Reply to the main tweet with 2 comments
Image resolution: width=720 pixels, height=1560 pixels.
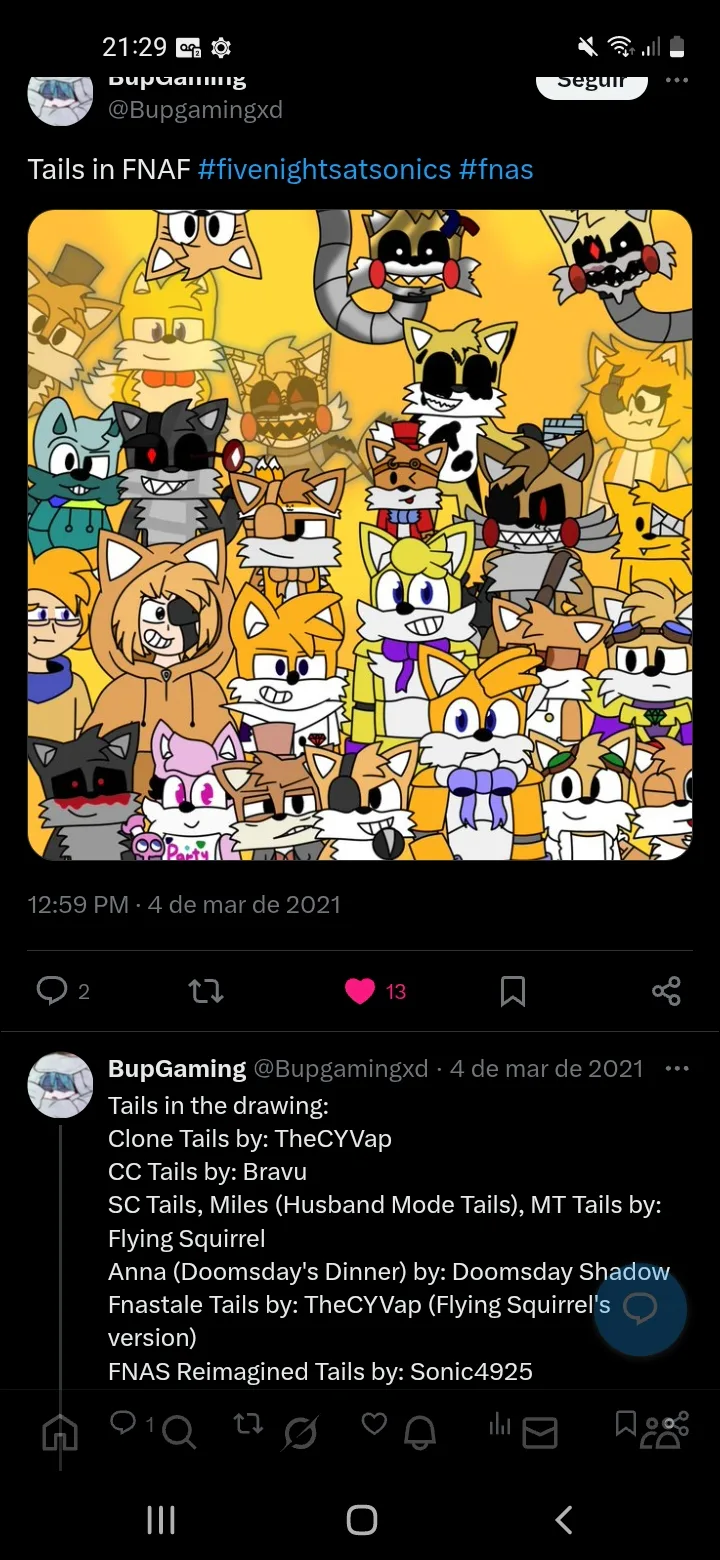point(63,991)
